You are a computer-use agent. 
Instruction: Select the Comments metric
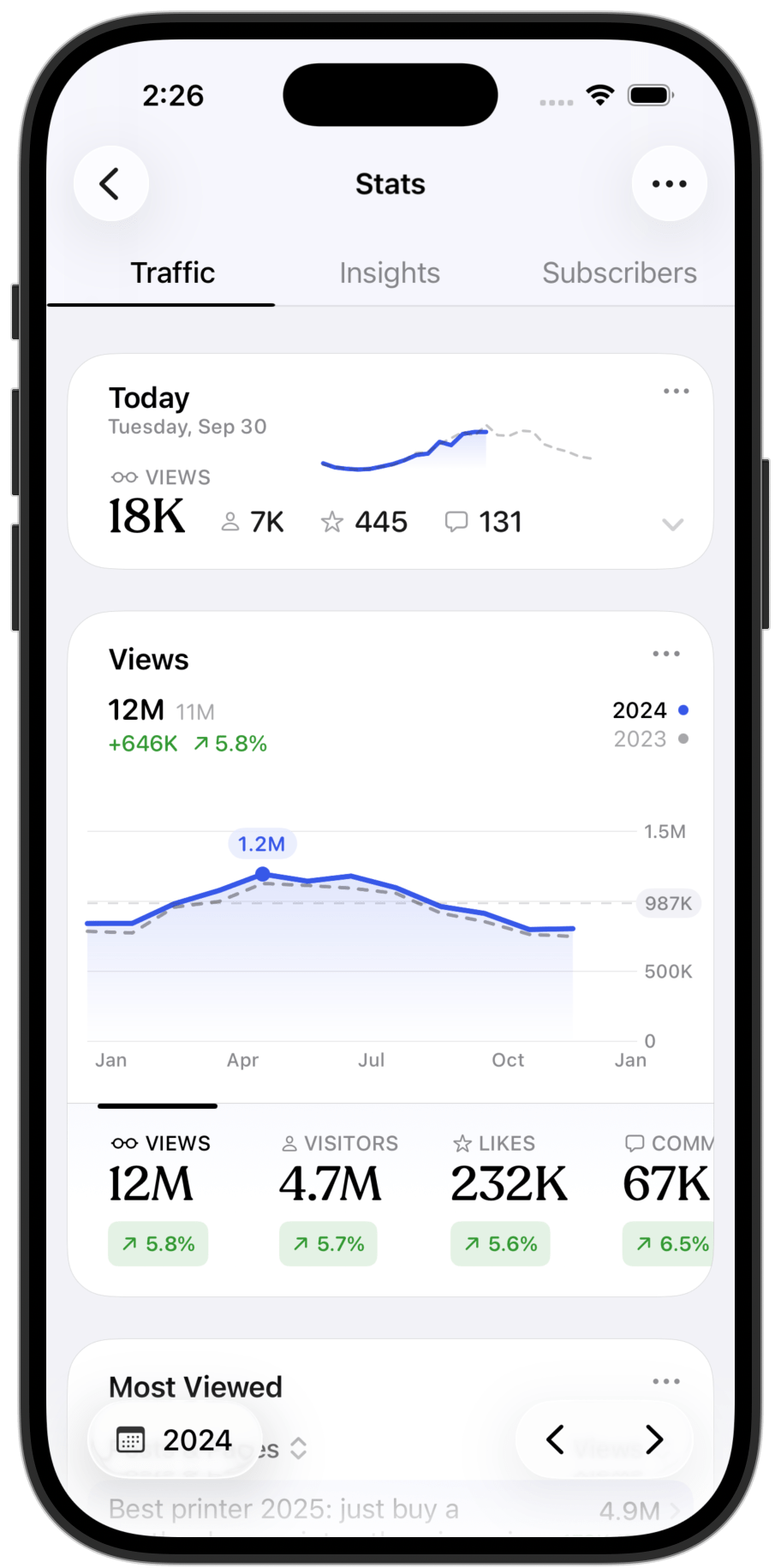668,1195
